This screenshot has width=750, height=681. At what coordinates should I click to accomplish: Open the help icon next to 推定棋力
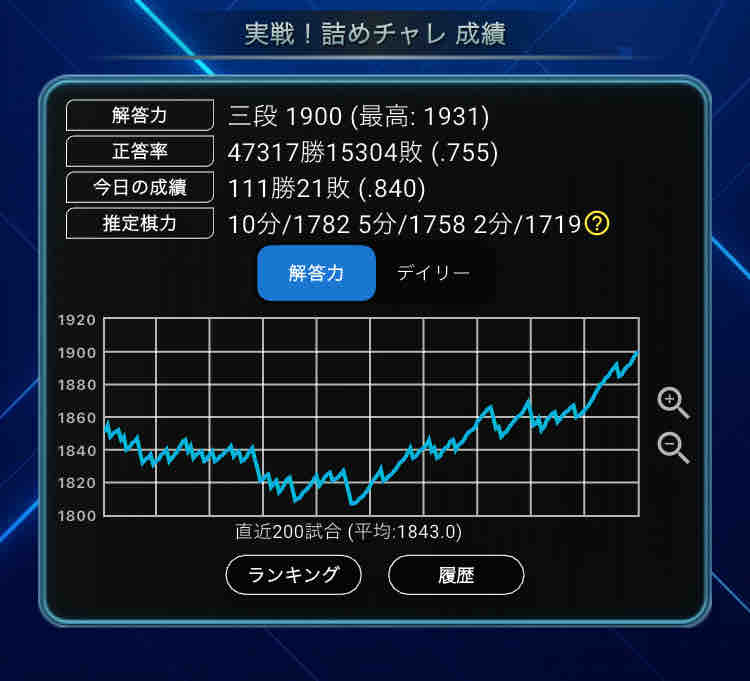coord(597,223)
